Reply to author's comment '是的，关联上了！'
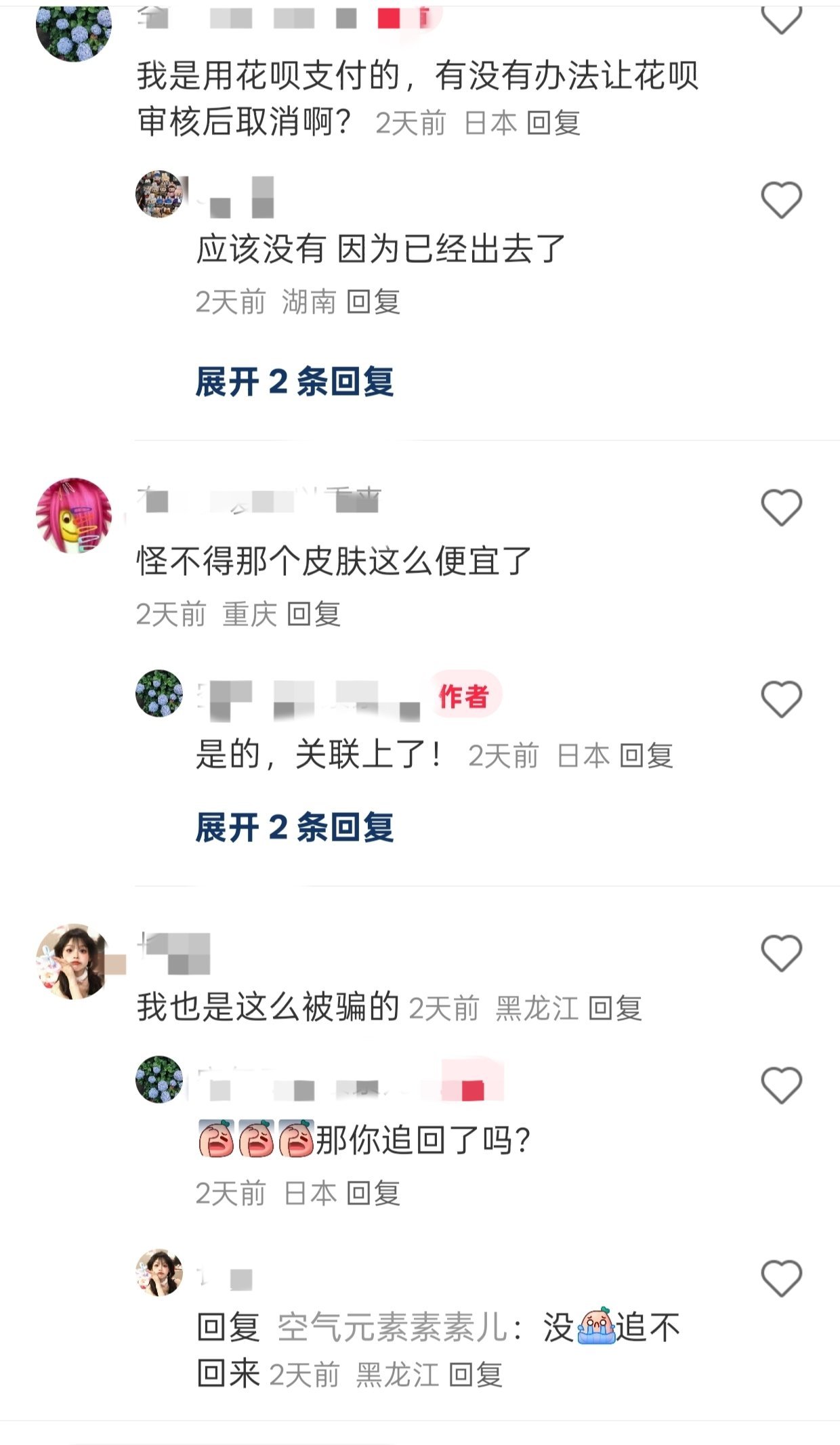Screen dimensions: 840x1445 click(646, 756)
